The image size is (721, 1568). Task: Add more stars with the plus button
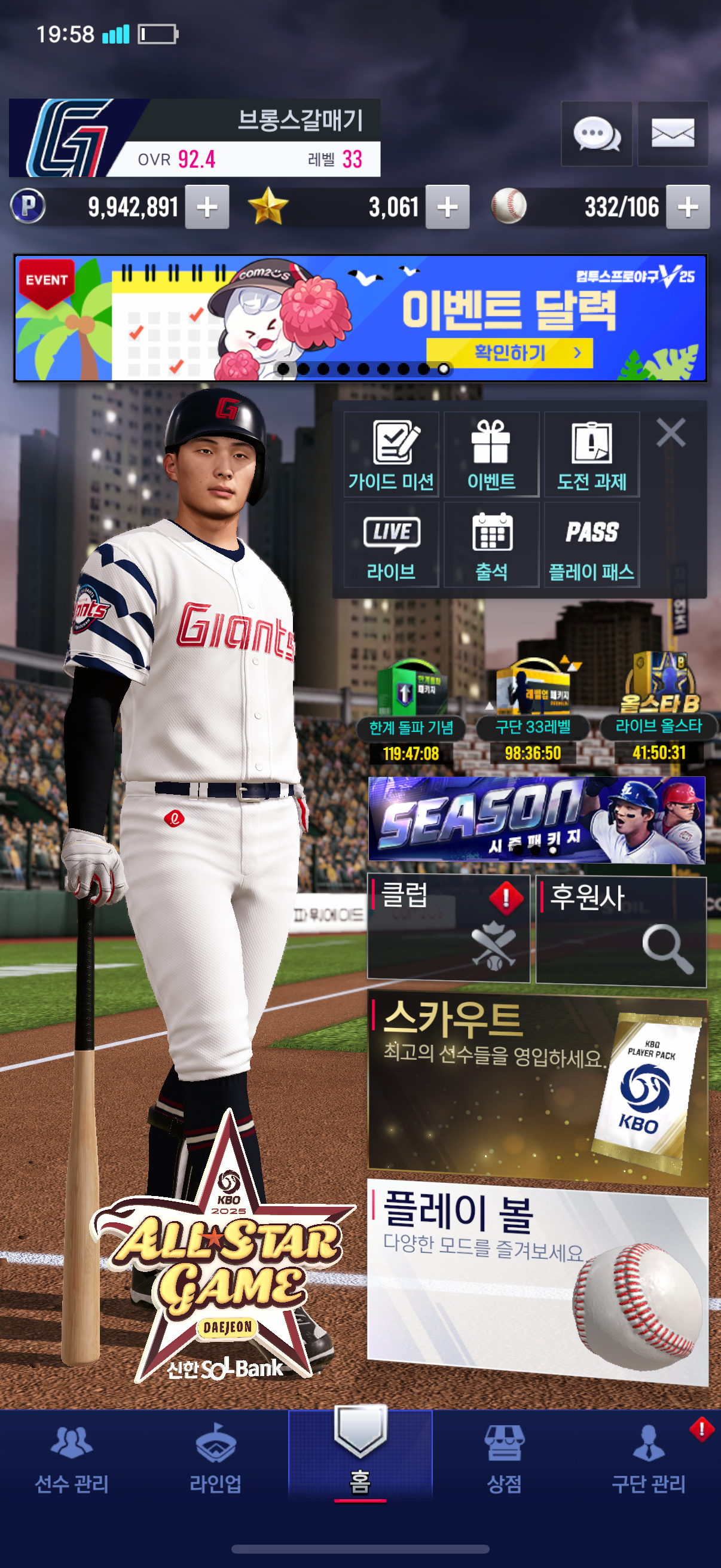click(x=447, y=207)
